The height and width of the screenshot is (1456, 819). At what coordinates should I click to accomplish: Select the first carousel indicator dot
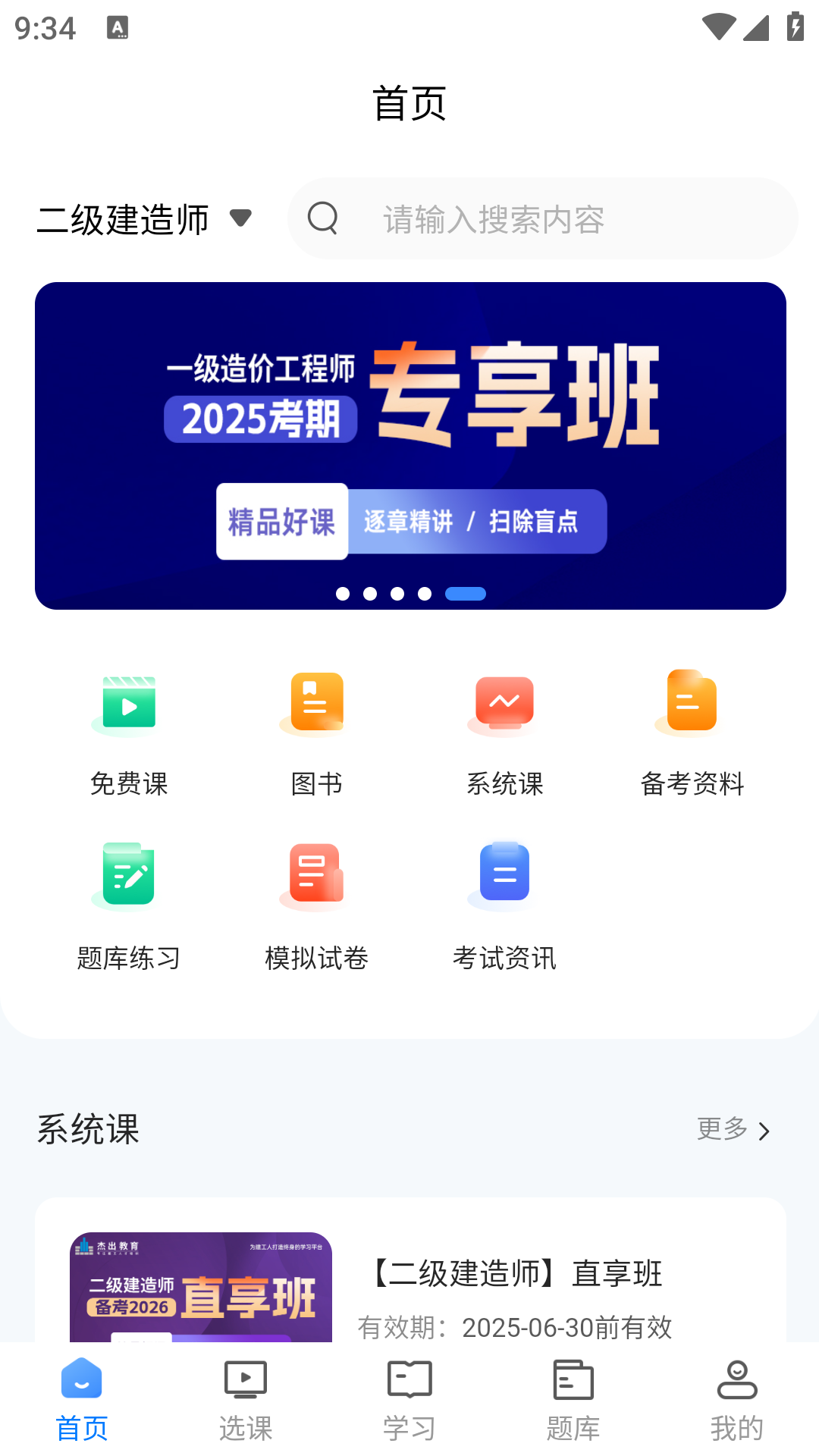(x=343, y=594)
